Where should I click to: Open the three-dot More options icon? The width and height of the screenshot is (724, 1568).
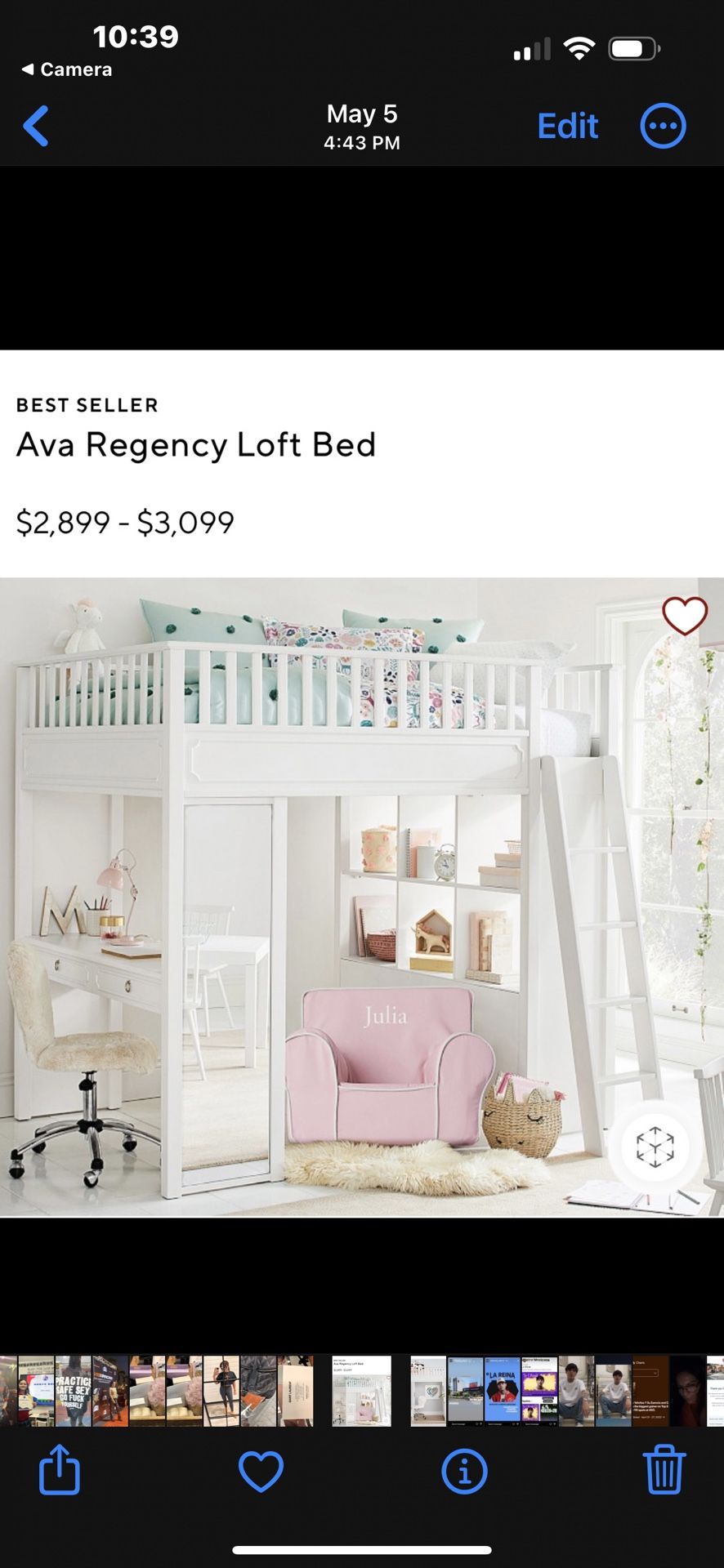[663, 124]
